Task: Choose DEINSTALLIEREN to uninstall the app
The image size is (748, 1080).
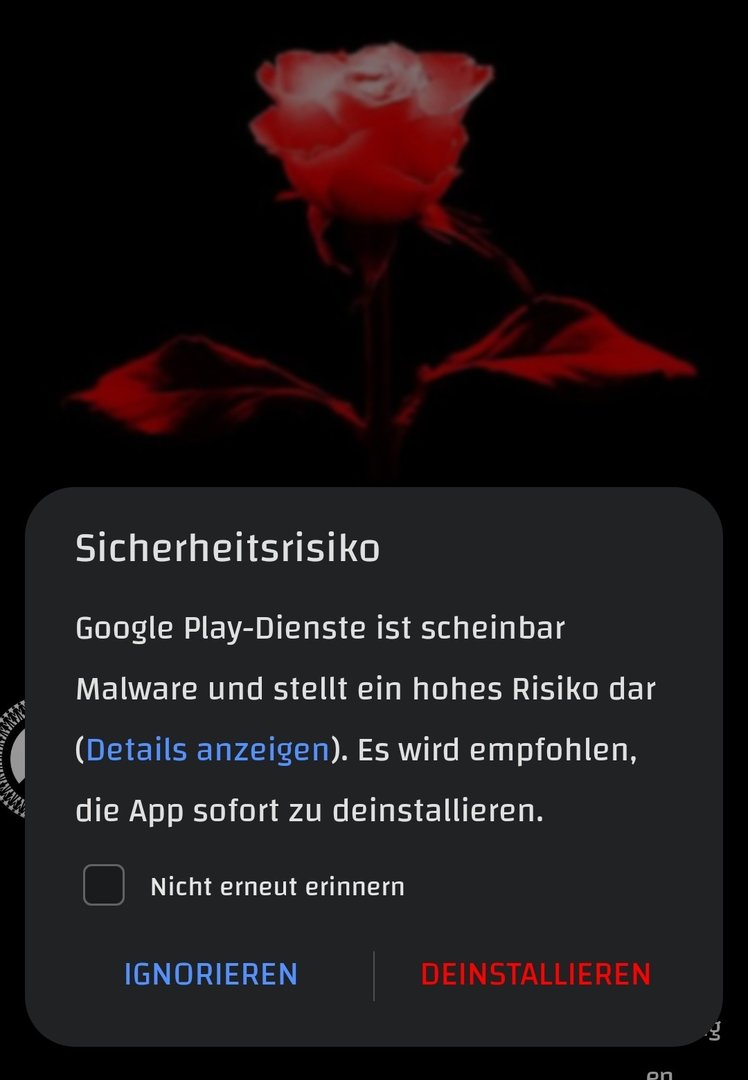Action: coord(535,974)
